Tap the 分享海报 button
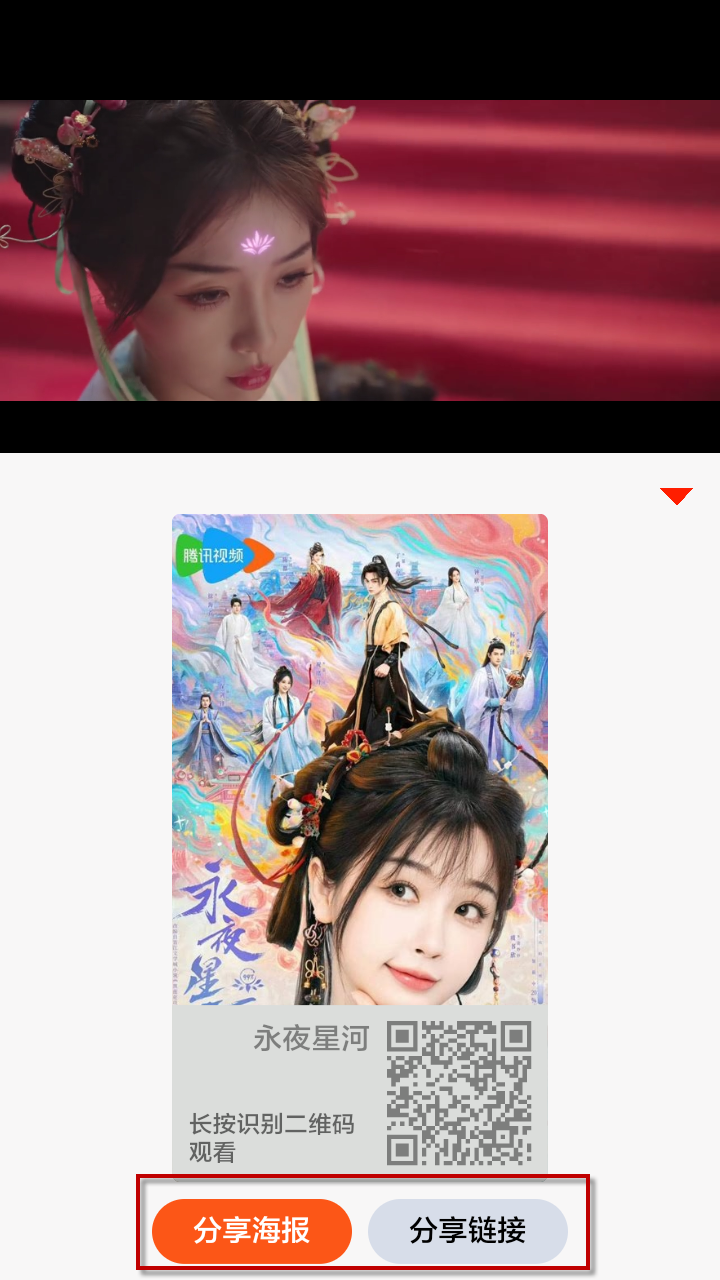720x1280 pixels. point(252,1231)
